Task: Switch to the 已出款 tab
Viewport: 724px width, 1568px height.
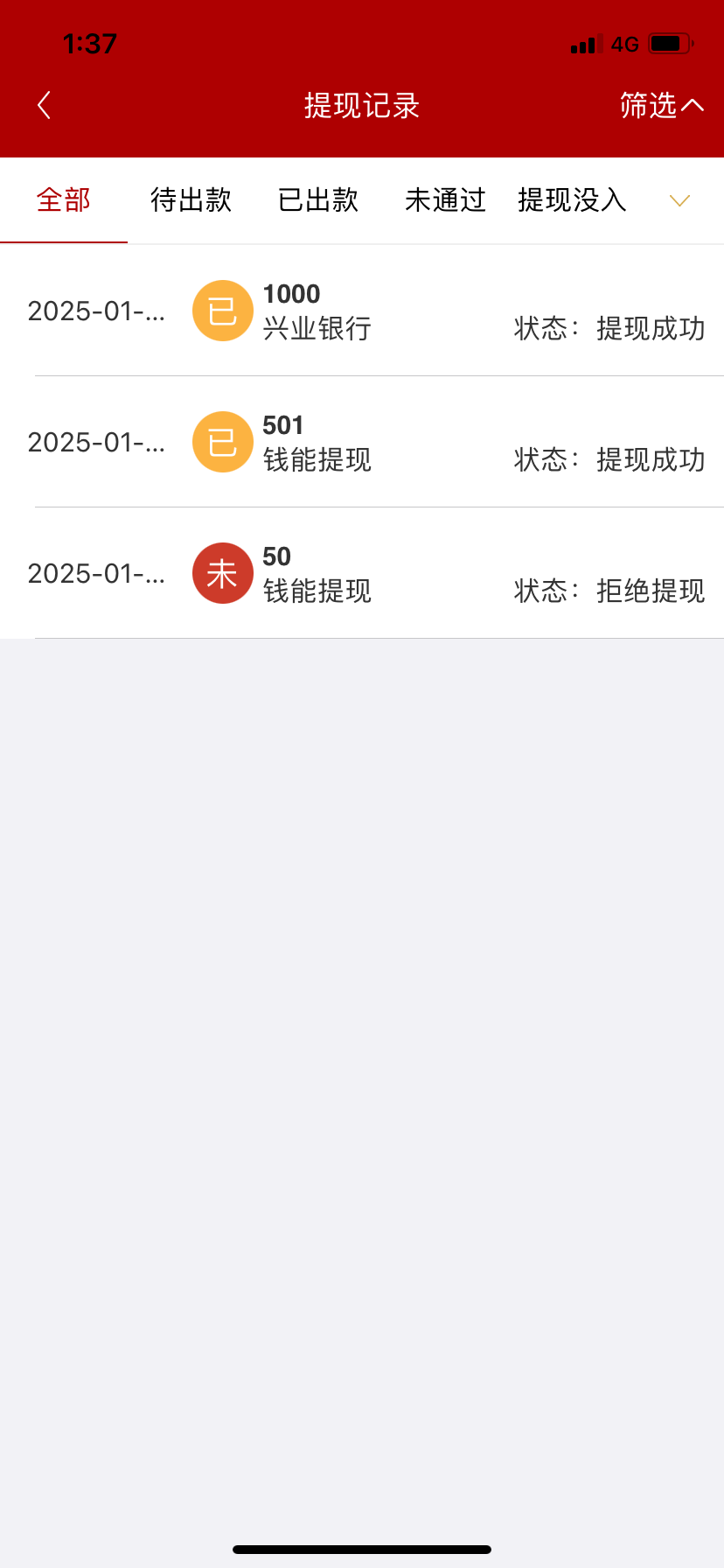Action: [x=317, y=200]
